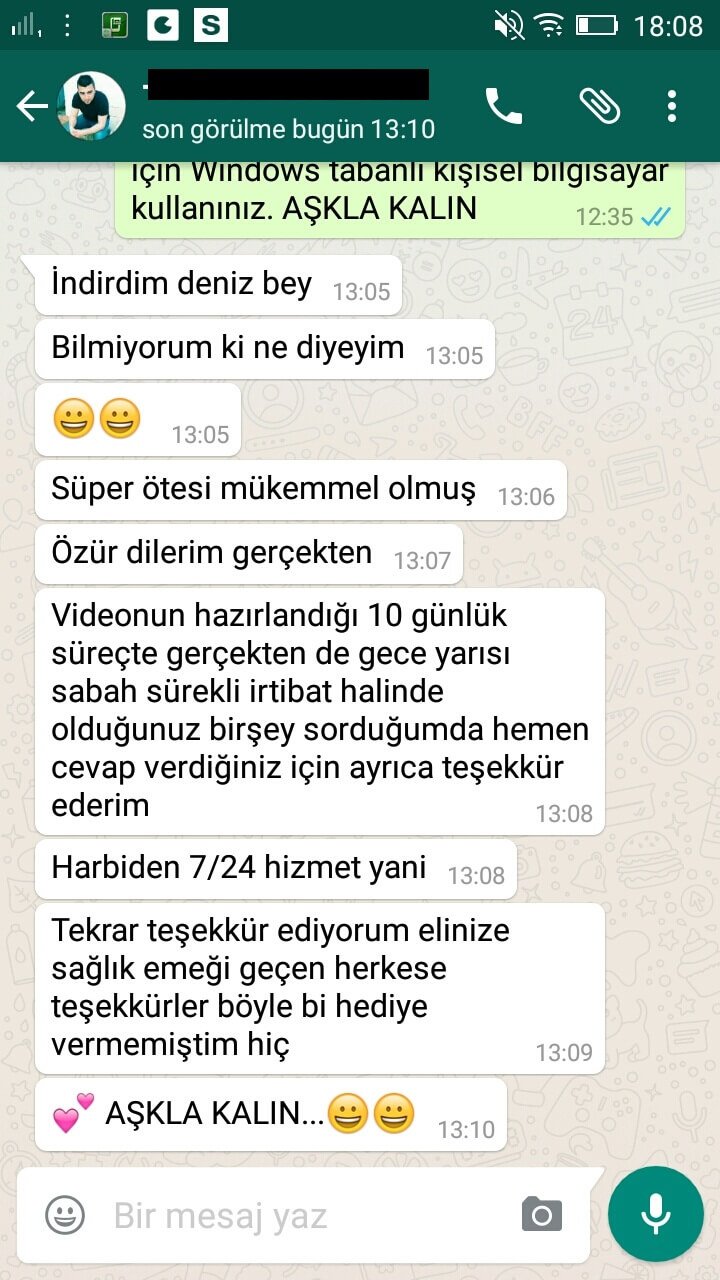Go back to the chat list

pyautogui.click(x=32, y=106)
